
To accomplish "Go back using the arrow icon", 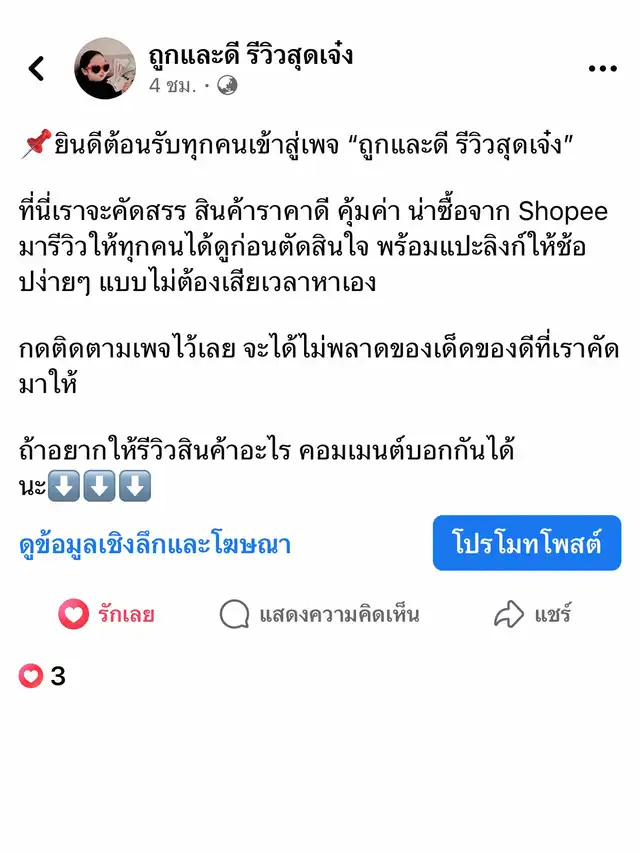I will tap(37, 68).
